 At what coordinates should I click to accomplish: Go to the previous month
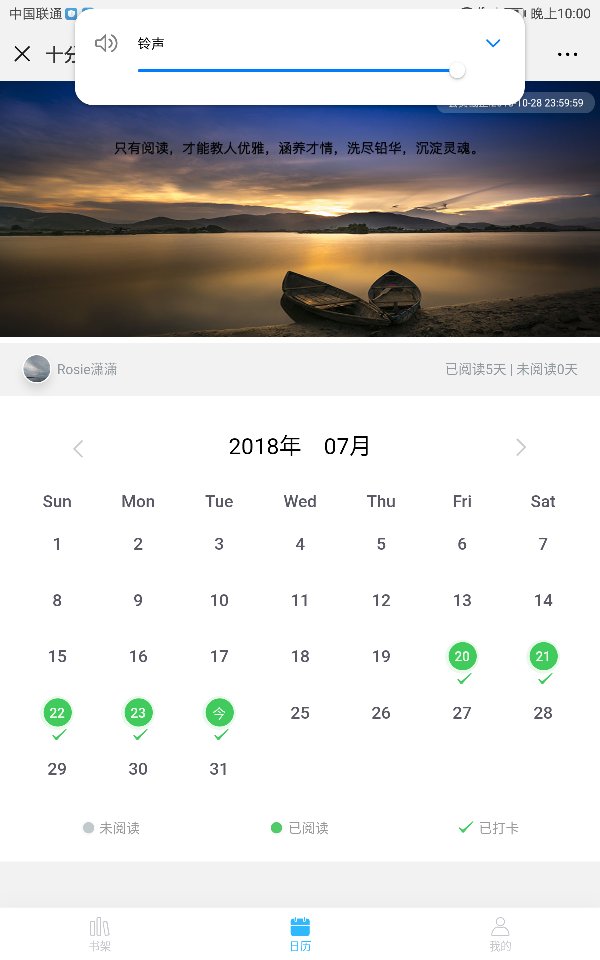pyautogui.click(x=78, y=448)
